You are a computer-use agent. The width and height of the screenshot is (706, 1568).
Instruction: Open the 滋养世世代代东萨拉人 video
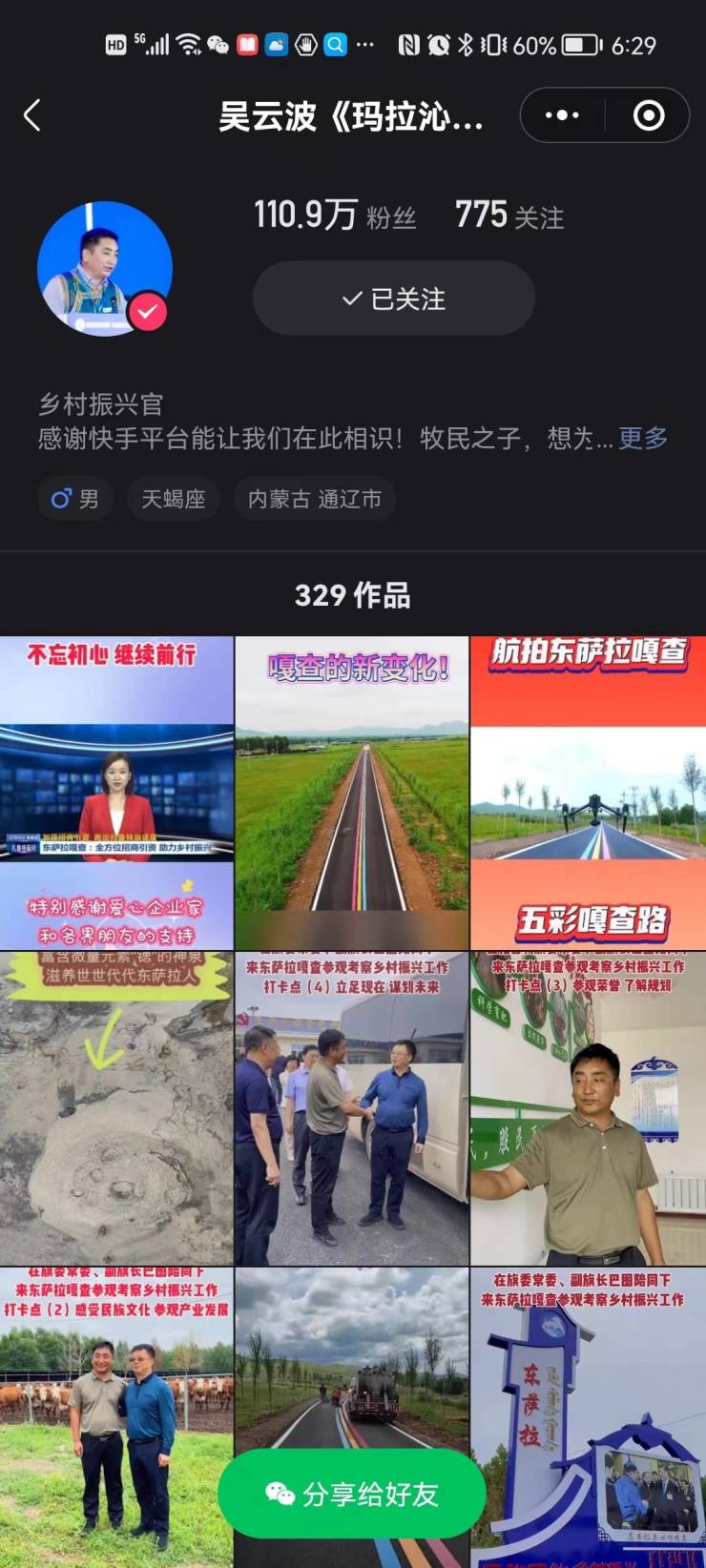[x=116, y=1108]
